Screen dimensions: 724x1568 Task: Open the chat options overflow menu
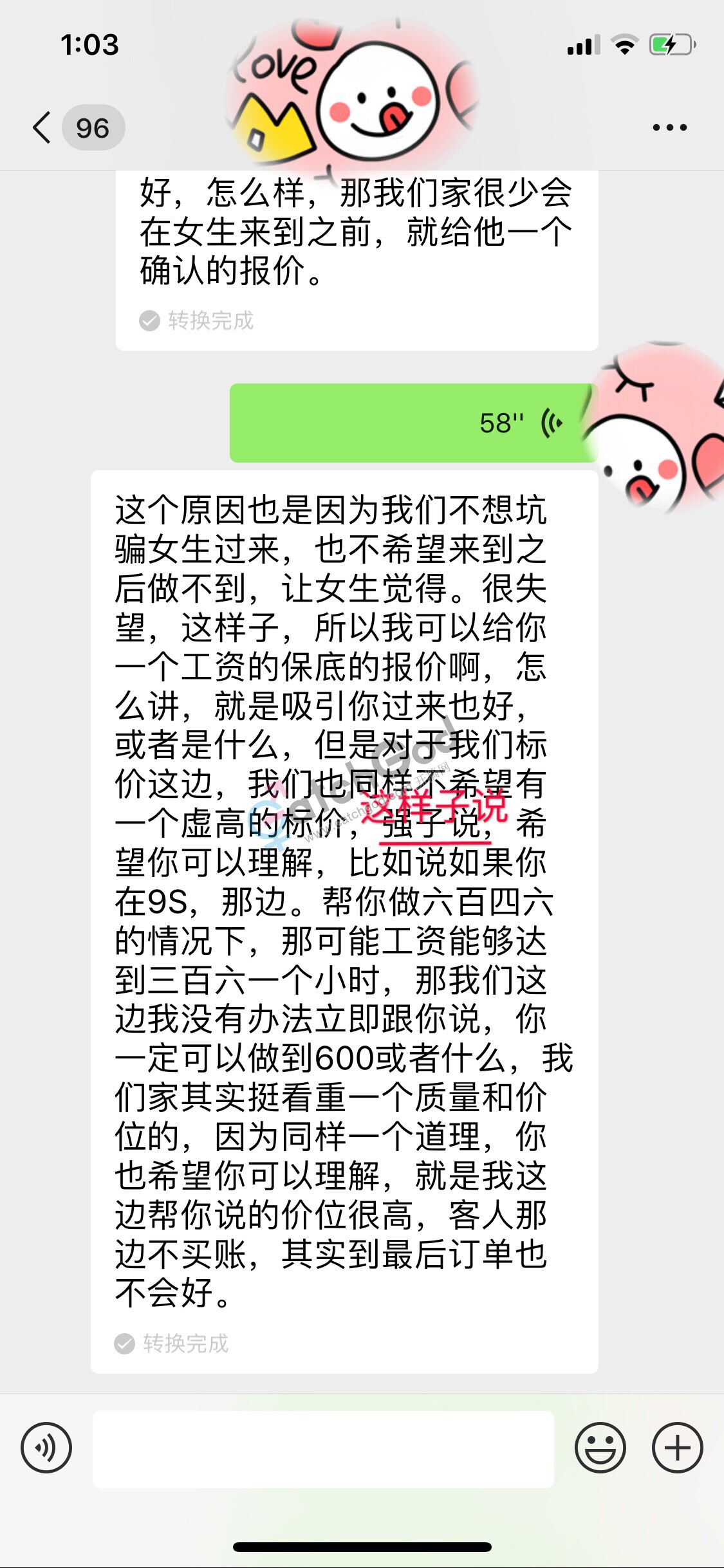coord(669,127)
